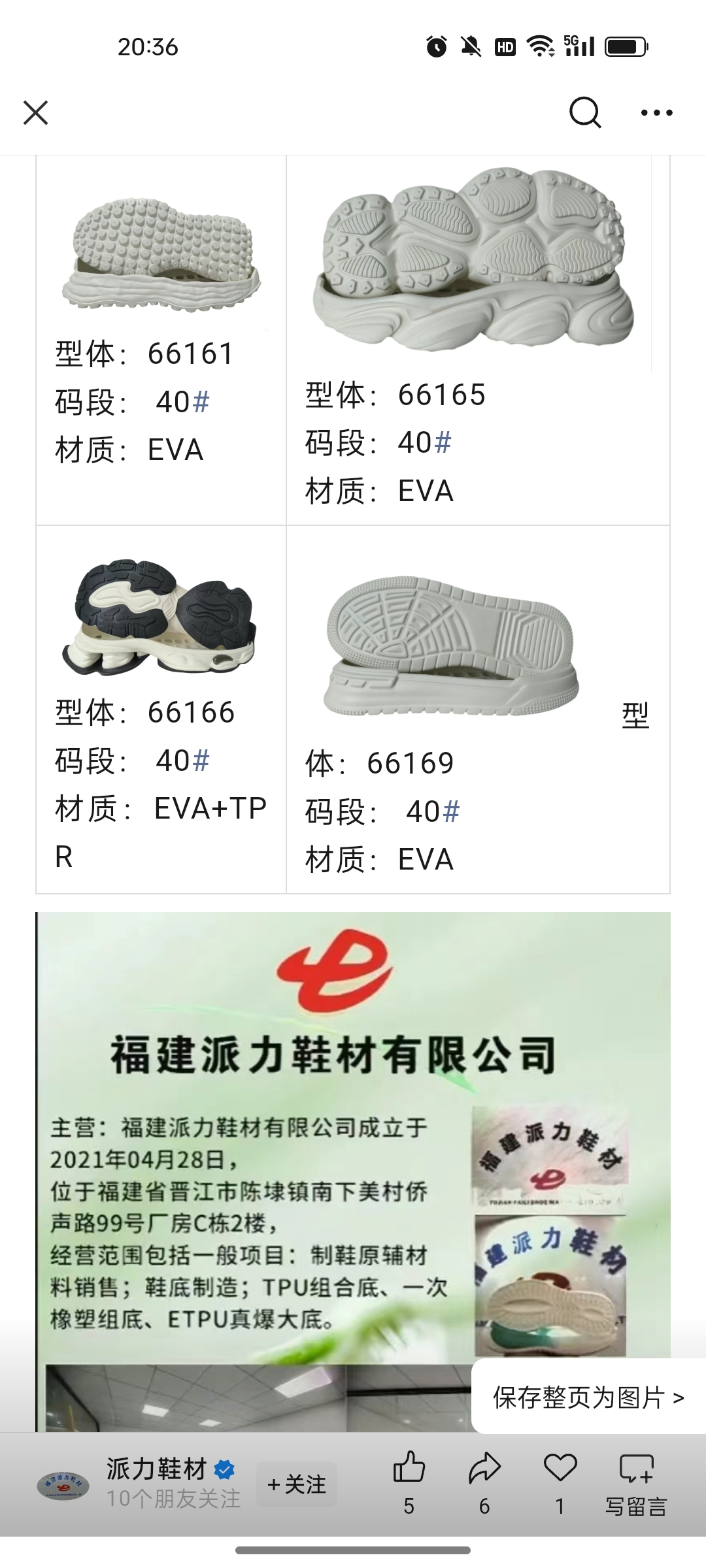Open search in the article
Viewport: 706px width, 1568px height.
(584, 112)
